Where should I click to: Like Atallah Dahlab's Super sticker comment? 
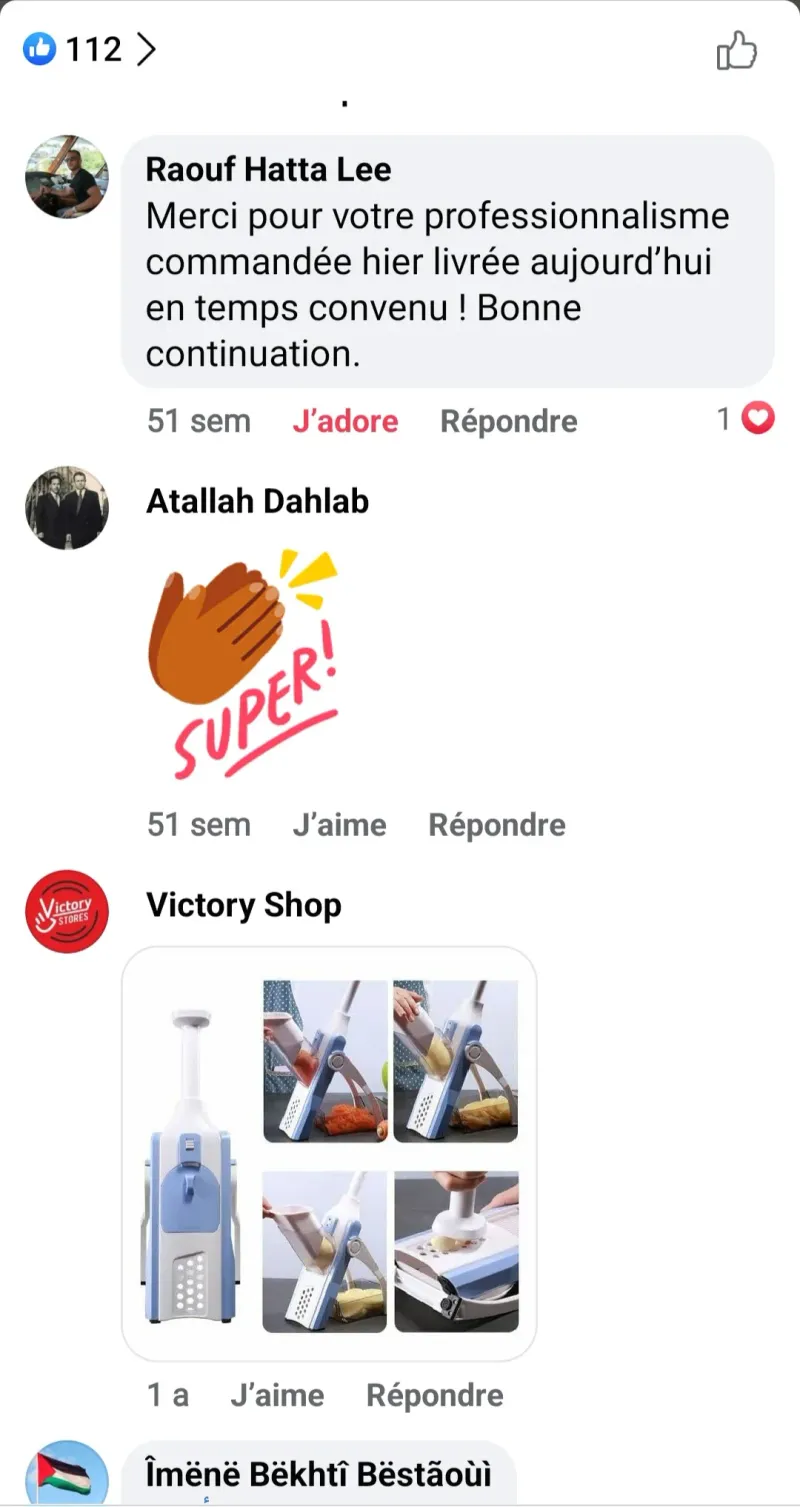[339, 825]
